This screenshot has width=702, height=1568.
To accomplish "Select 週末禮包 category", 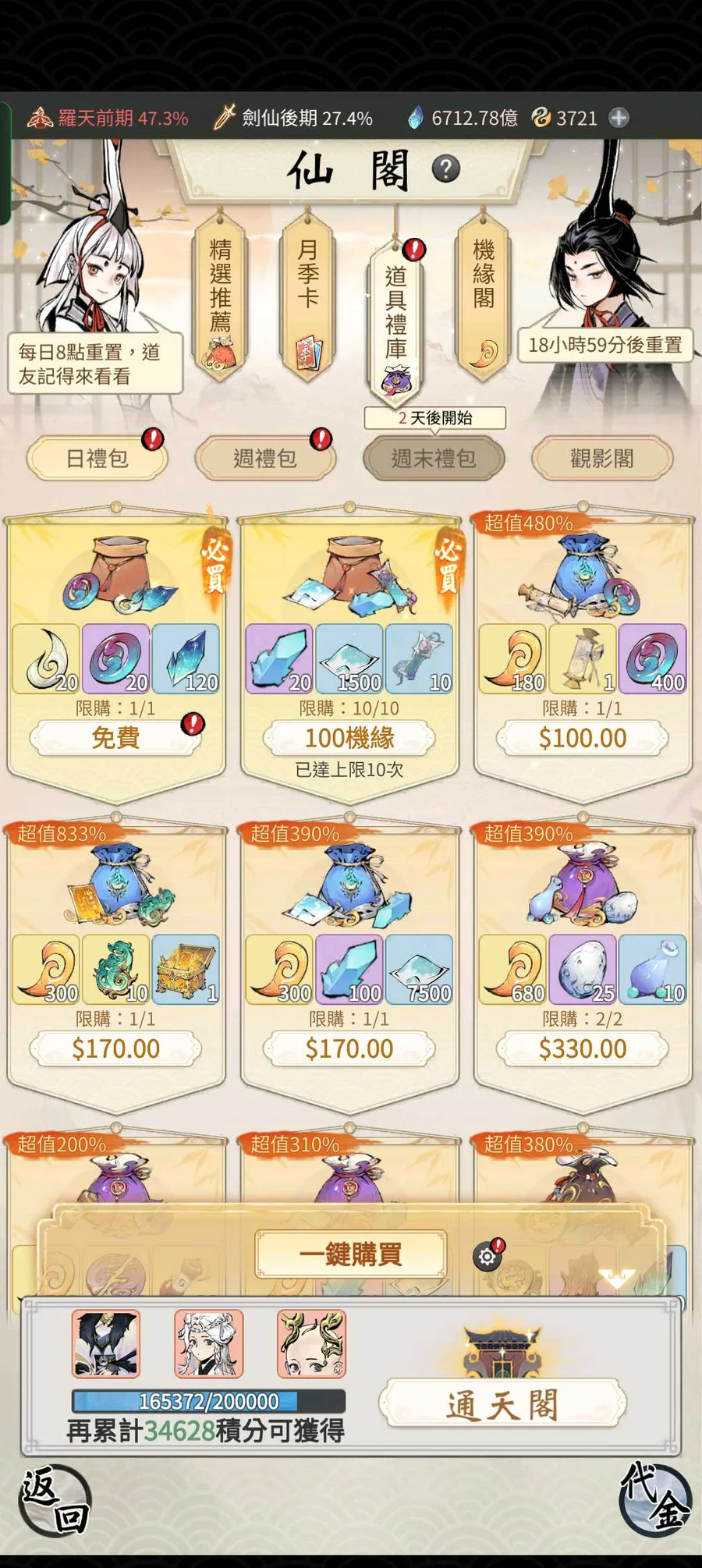I will [x=434, y=459].
